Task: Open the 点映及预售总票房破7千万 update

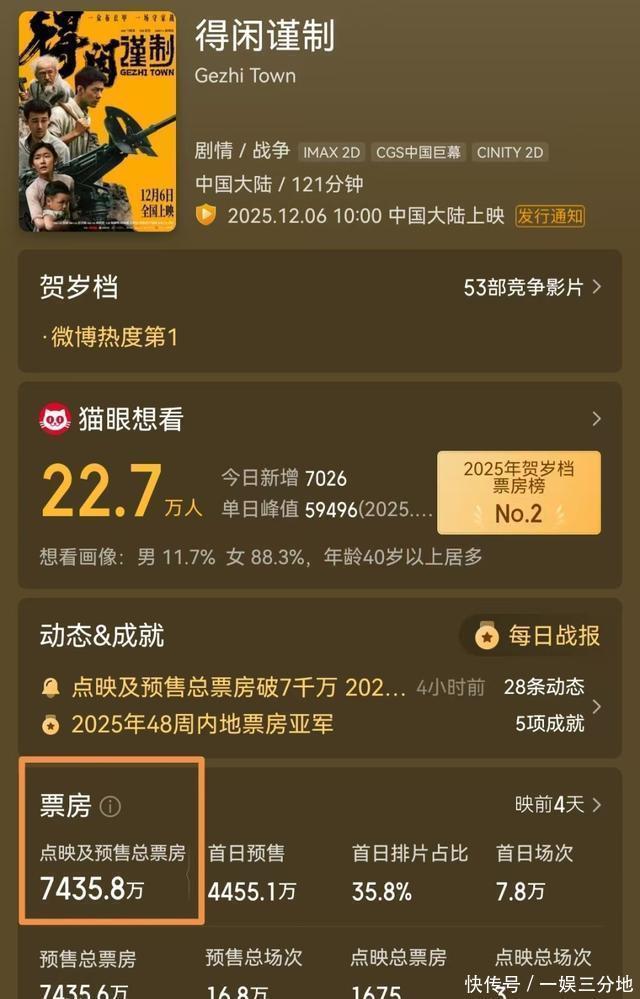Action: pyautogui.click(x=238, y=687)
